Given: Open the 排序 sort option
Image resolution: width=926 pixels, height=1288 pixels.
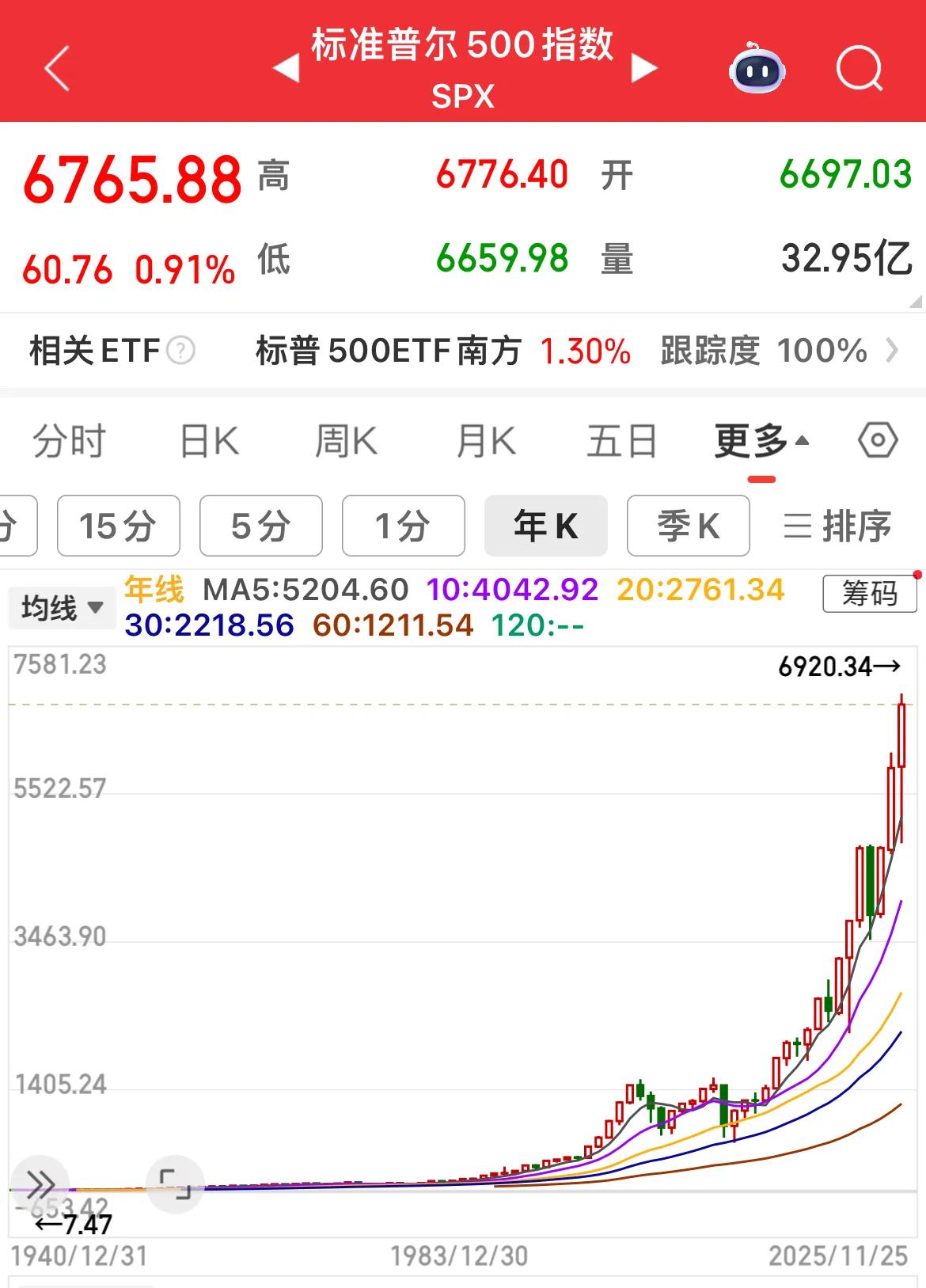Looking at the screenshot, I should tap(837, 526).
